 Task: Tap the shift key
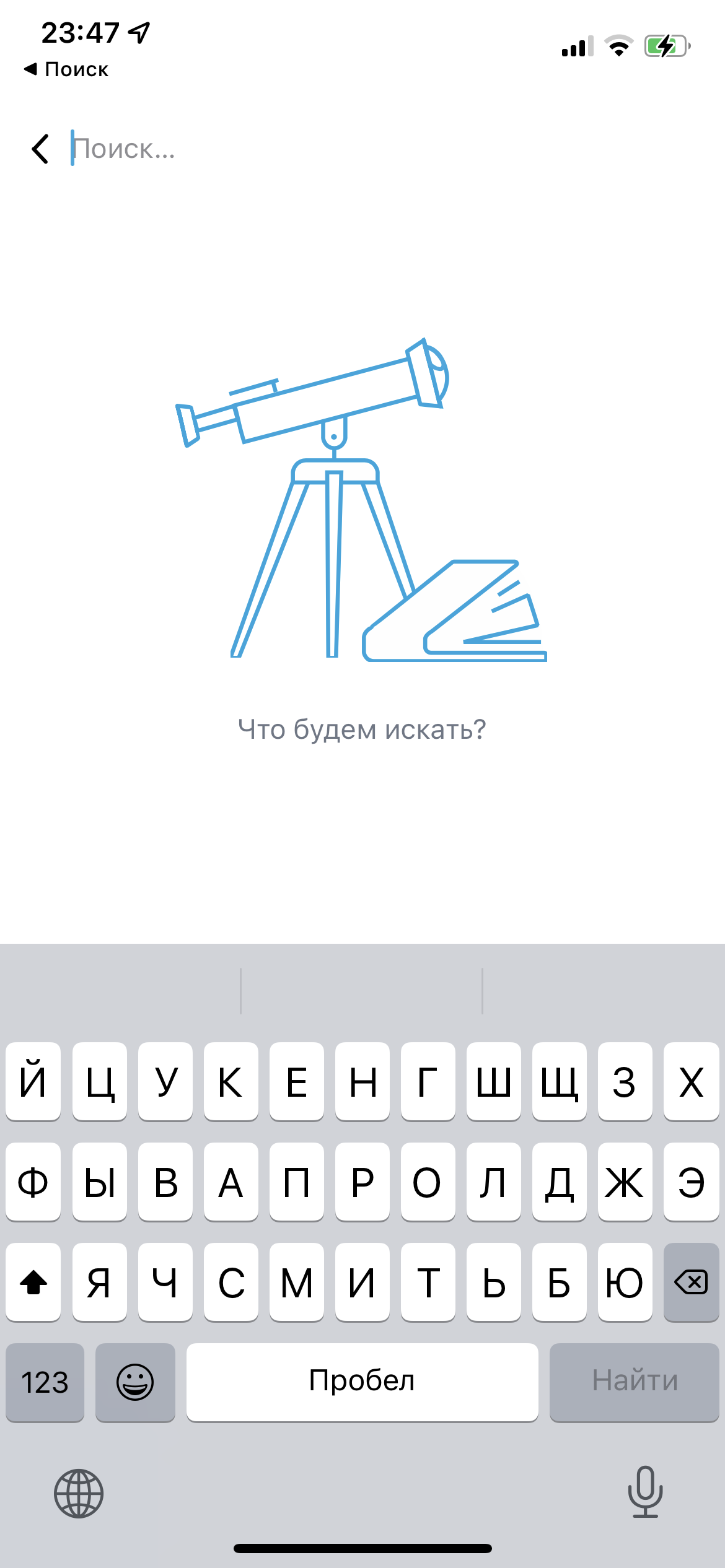pyautogui.click(x=33, y=1281)
